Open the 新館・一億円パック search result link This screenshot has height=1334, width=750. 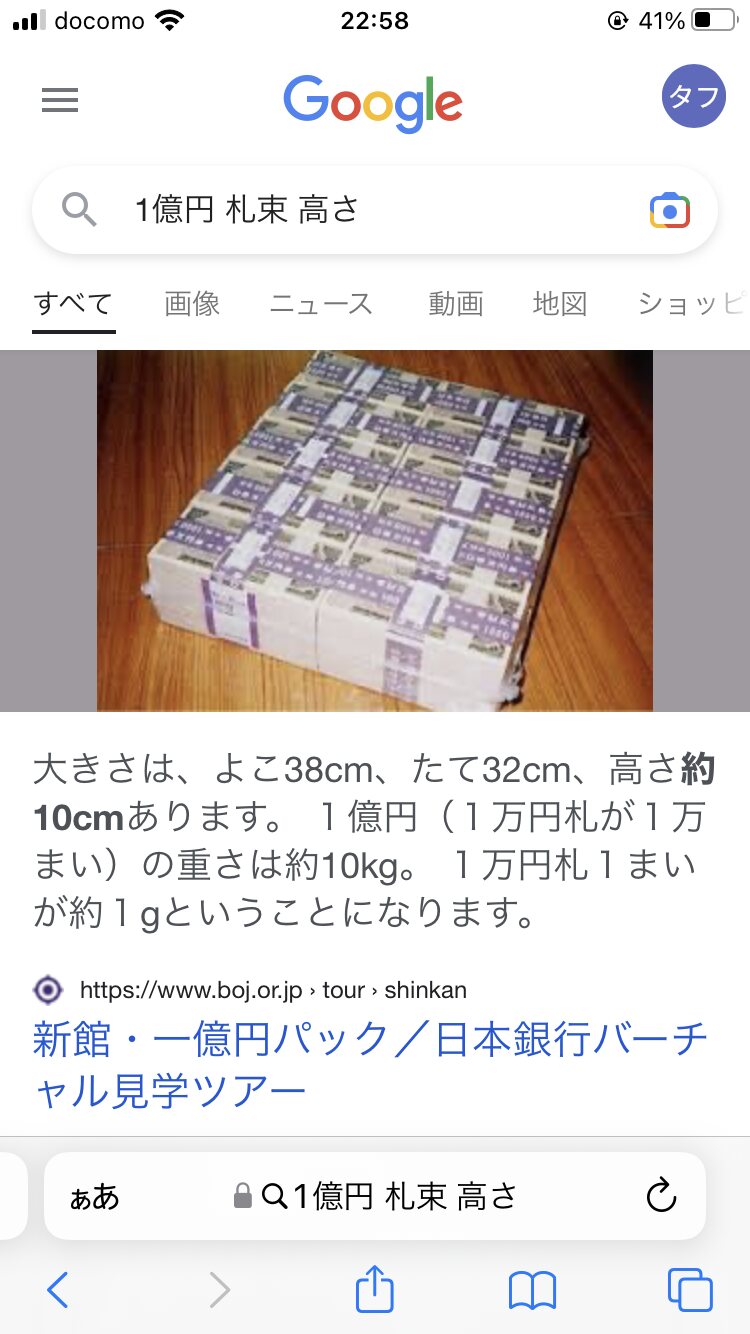coord(369,1066)
